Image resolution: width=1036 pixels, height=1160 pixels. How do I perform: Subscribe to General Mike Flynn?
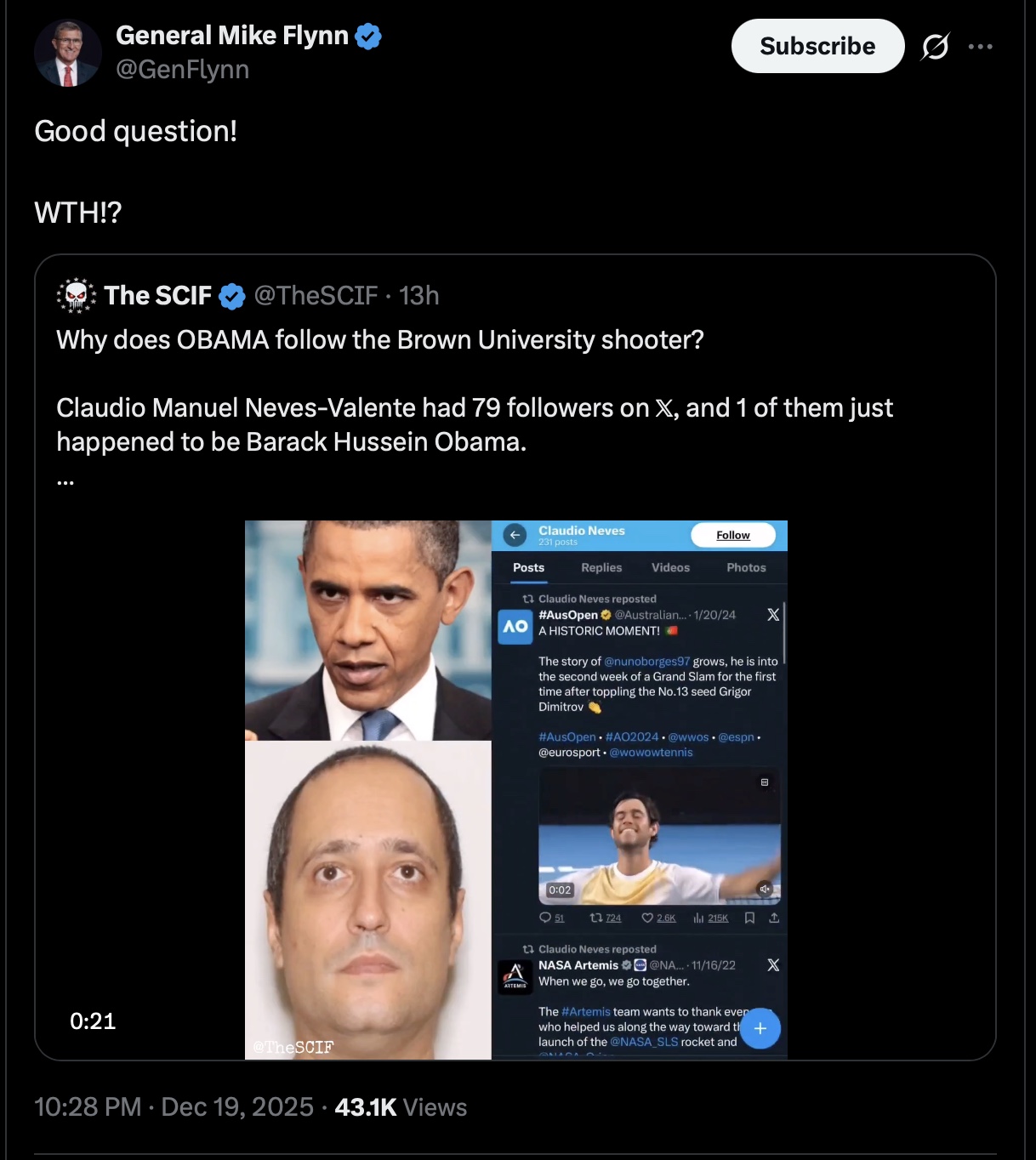[817, 46]
